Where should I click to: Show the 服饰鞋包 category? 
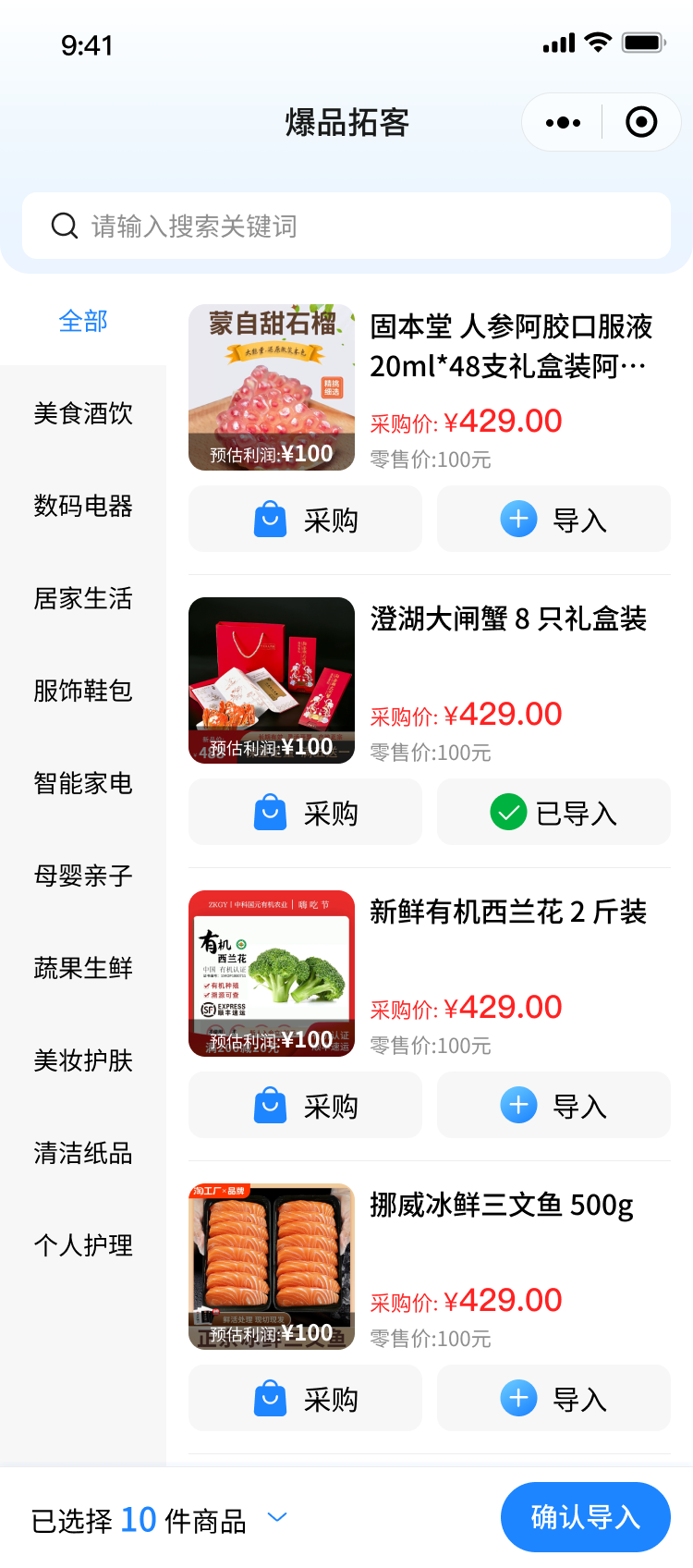(x=83, y=691)
